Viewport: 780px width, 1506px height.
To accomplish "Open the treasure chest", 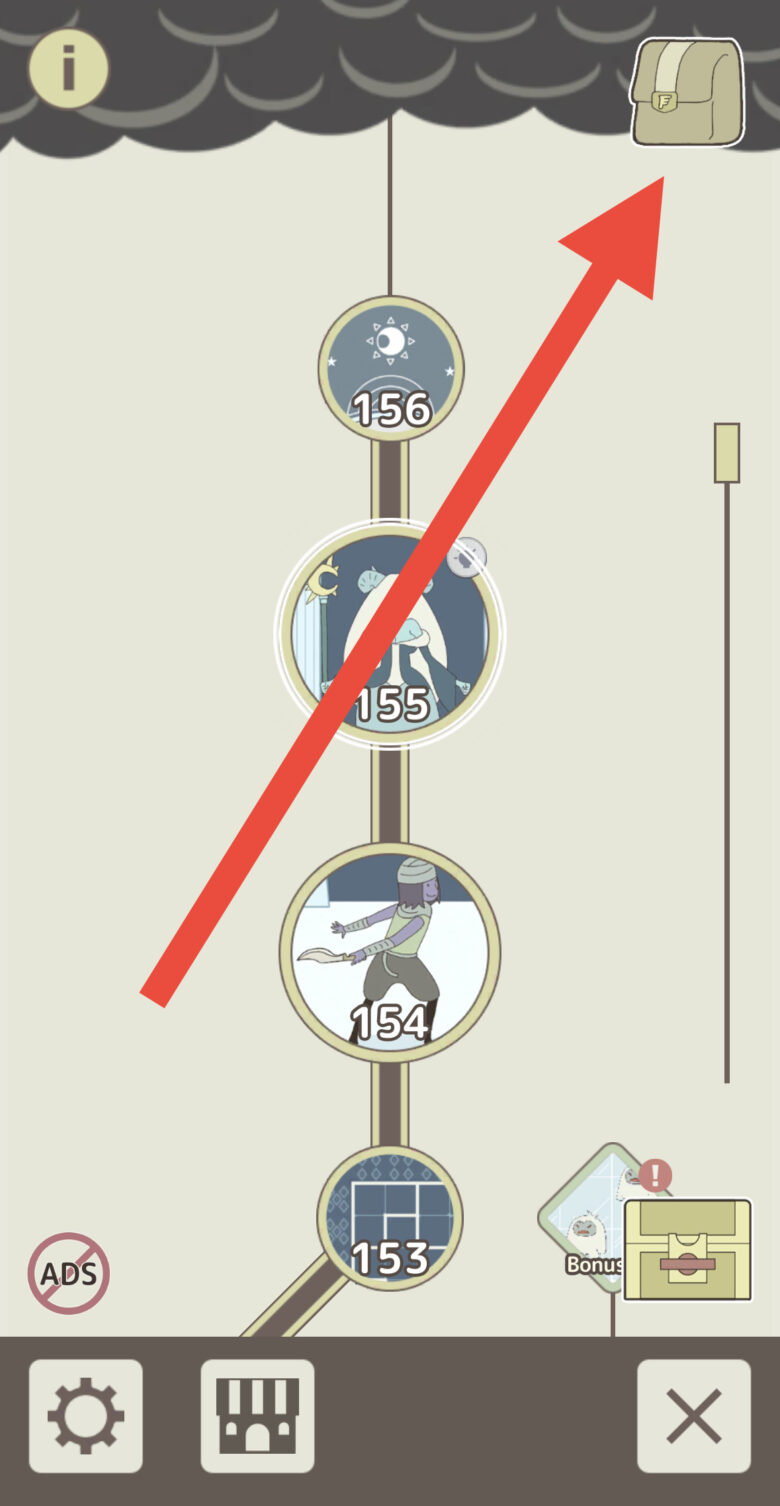I will pyautogui.click(x=687, y=1250).
